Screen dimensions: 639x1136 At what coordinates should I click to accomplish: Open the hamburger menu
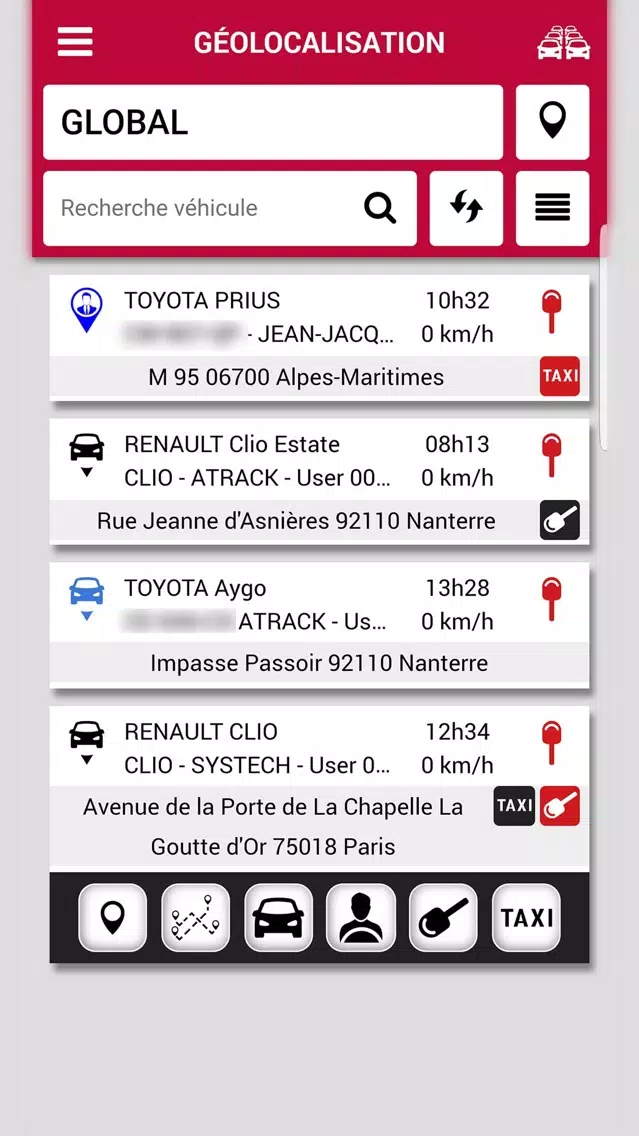[x=75, y=42]
